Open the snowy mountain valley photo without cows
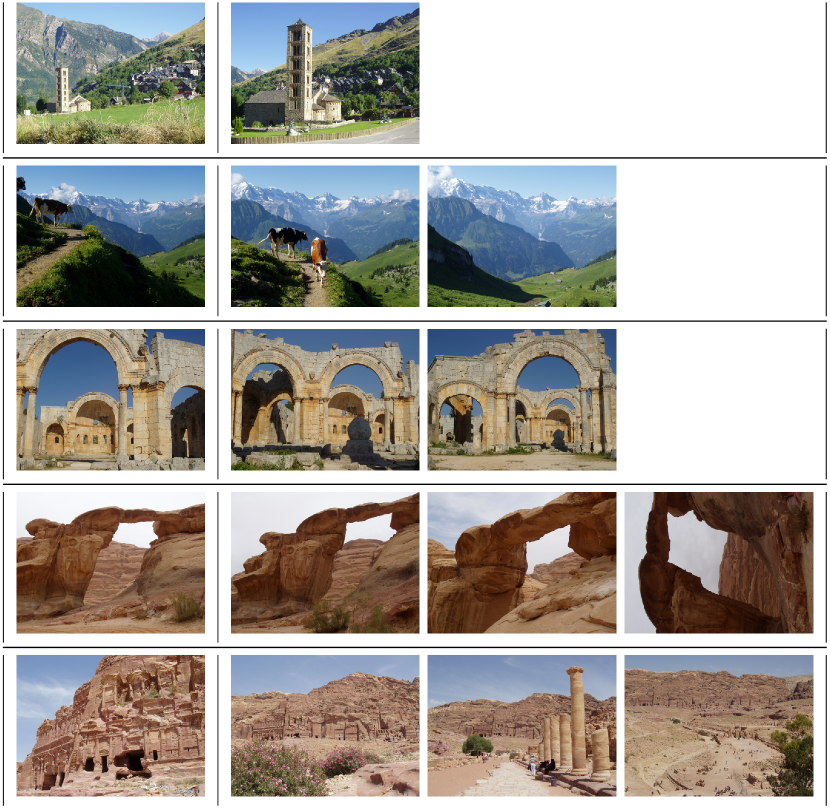 click(x=522, y=236)
